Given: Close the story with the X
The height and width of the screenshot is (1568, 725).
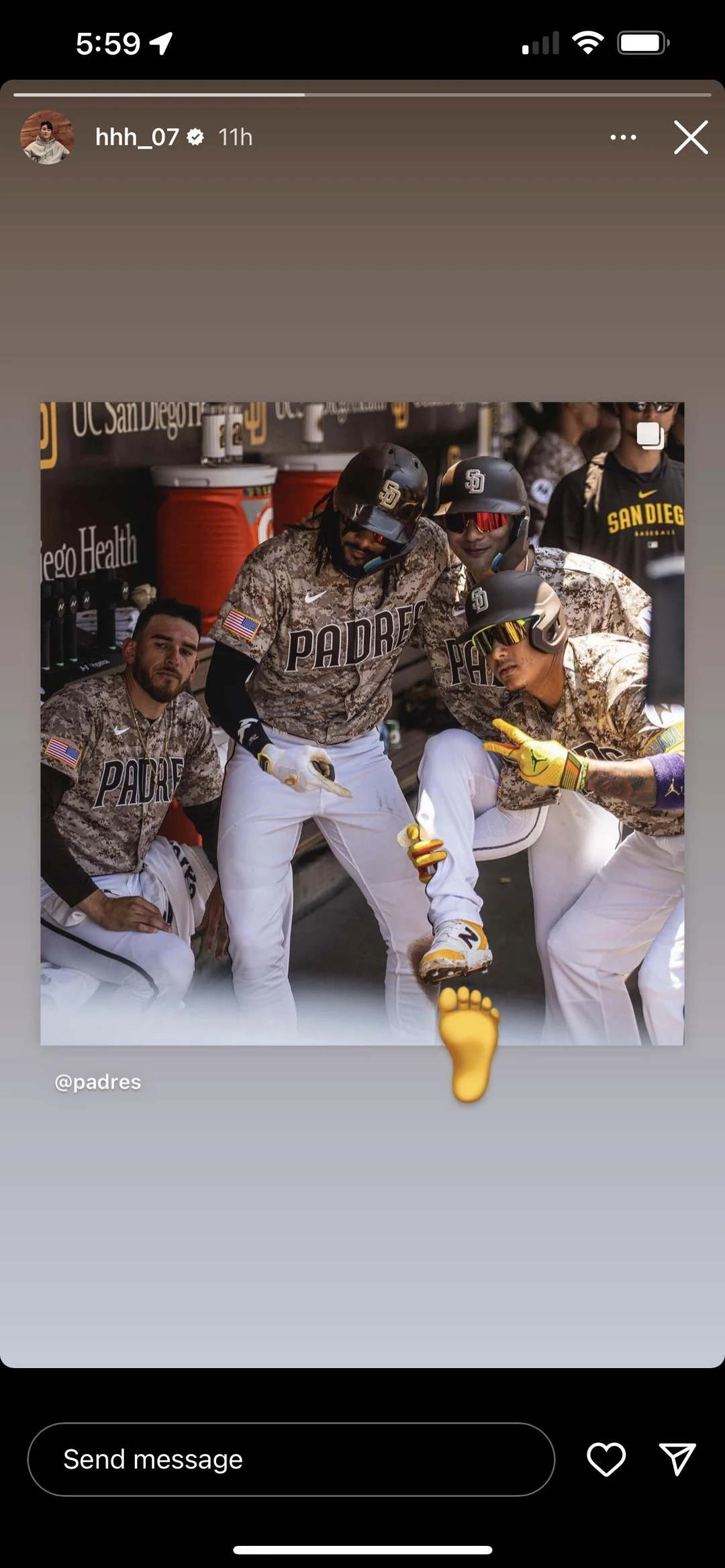Looking at the screenshot, I should (690, 138).
